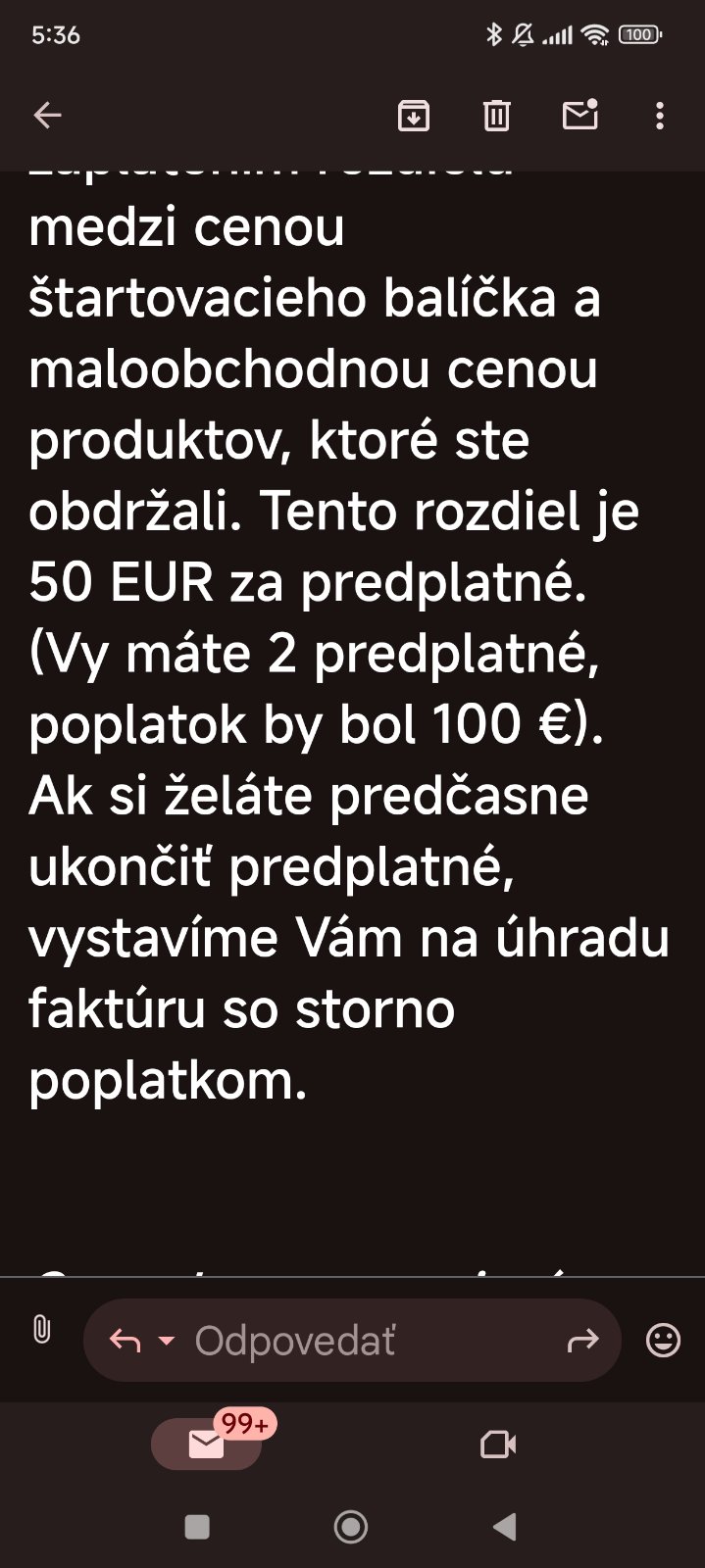Mark email as unread
This screenshot has height=1568, width=705.
(x=579, y=116)
